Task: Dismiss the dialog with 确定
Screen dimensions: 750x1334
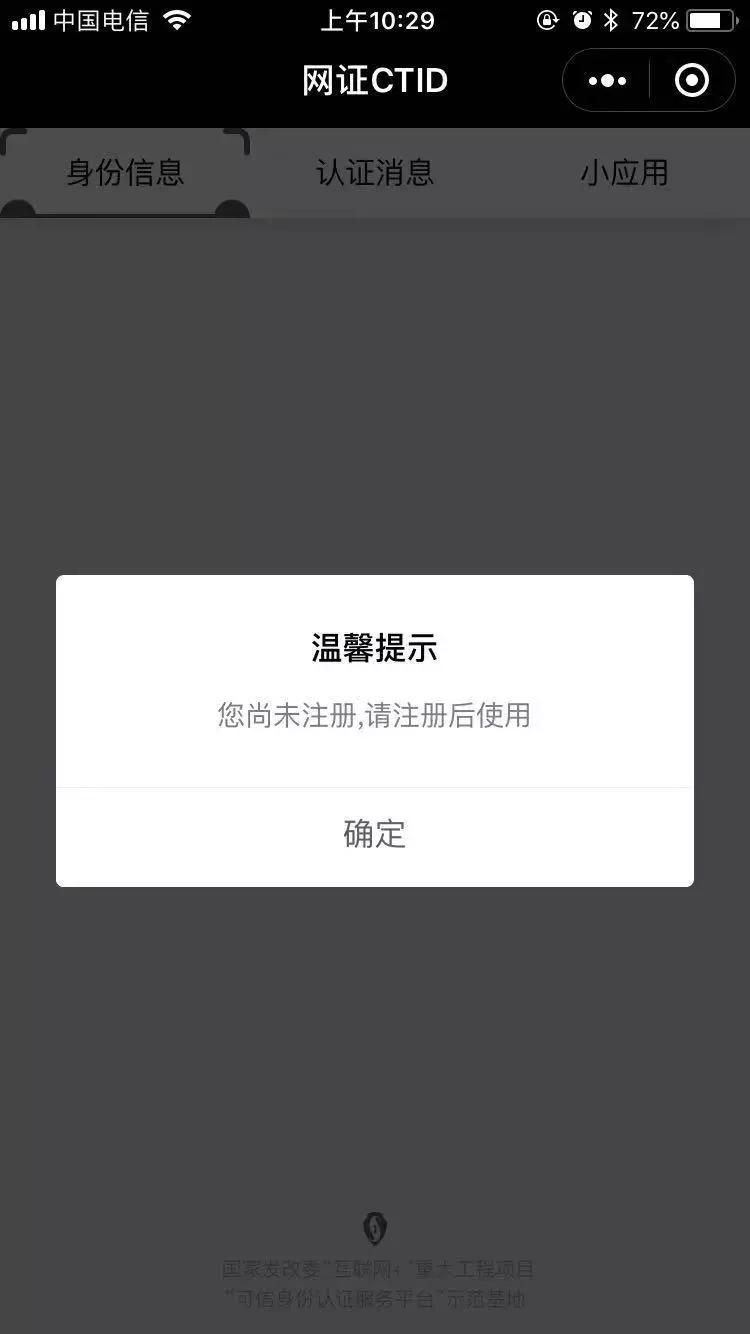Action: tap(375, 834)
